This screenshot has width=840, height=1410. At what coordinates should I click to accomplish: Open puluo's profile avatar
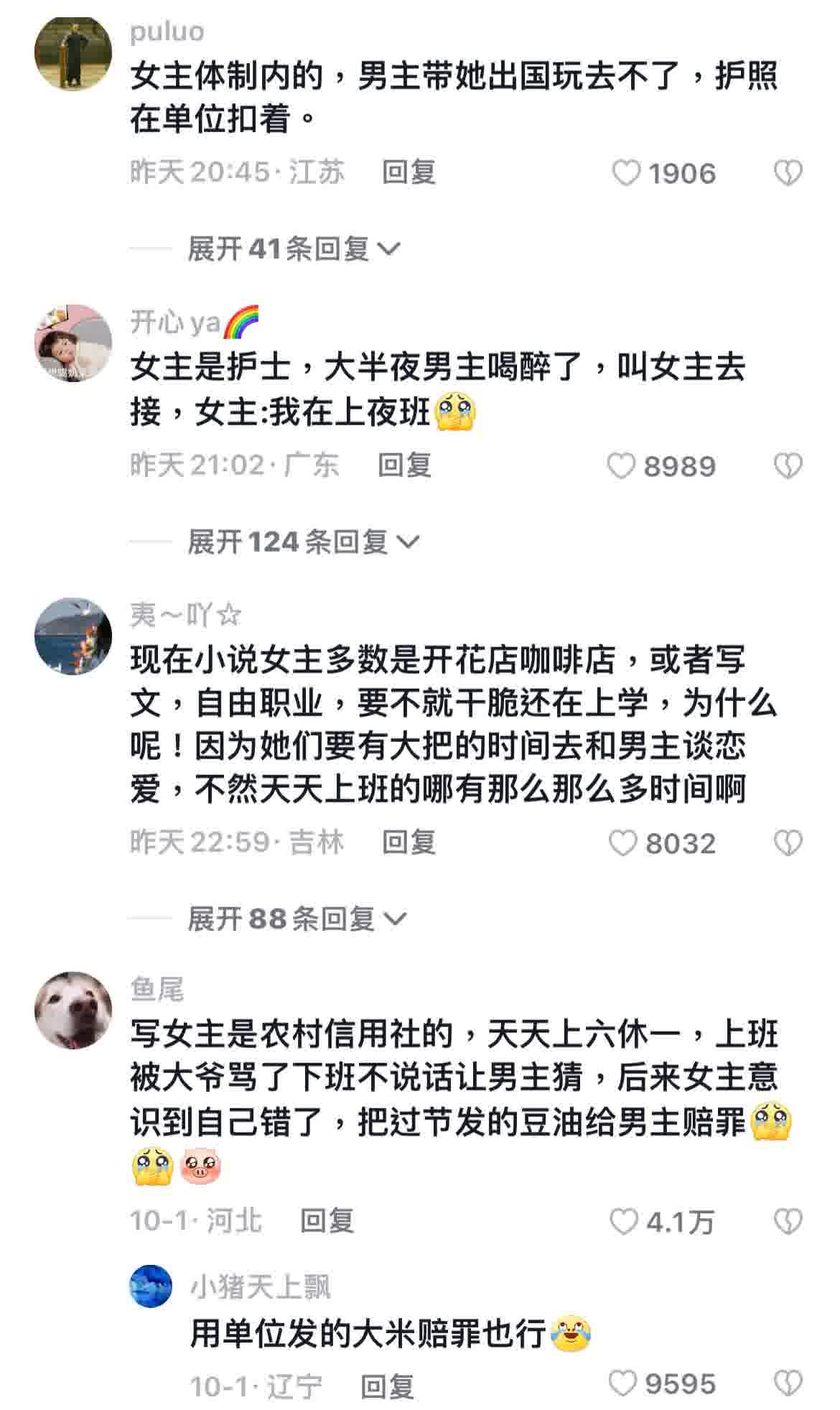(73, 52)
